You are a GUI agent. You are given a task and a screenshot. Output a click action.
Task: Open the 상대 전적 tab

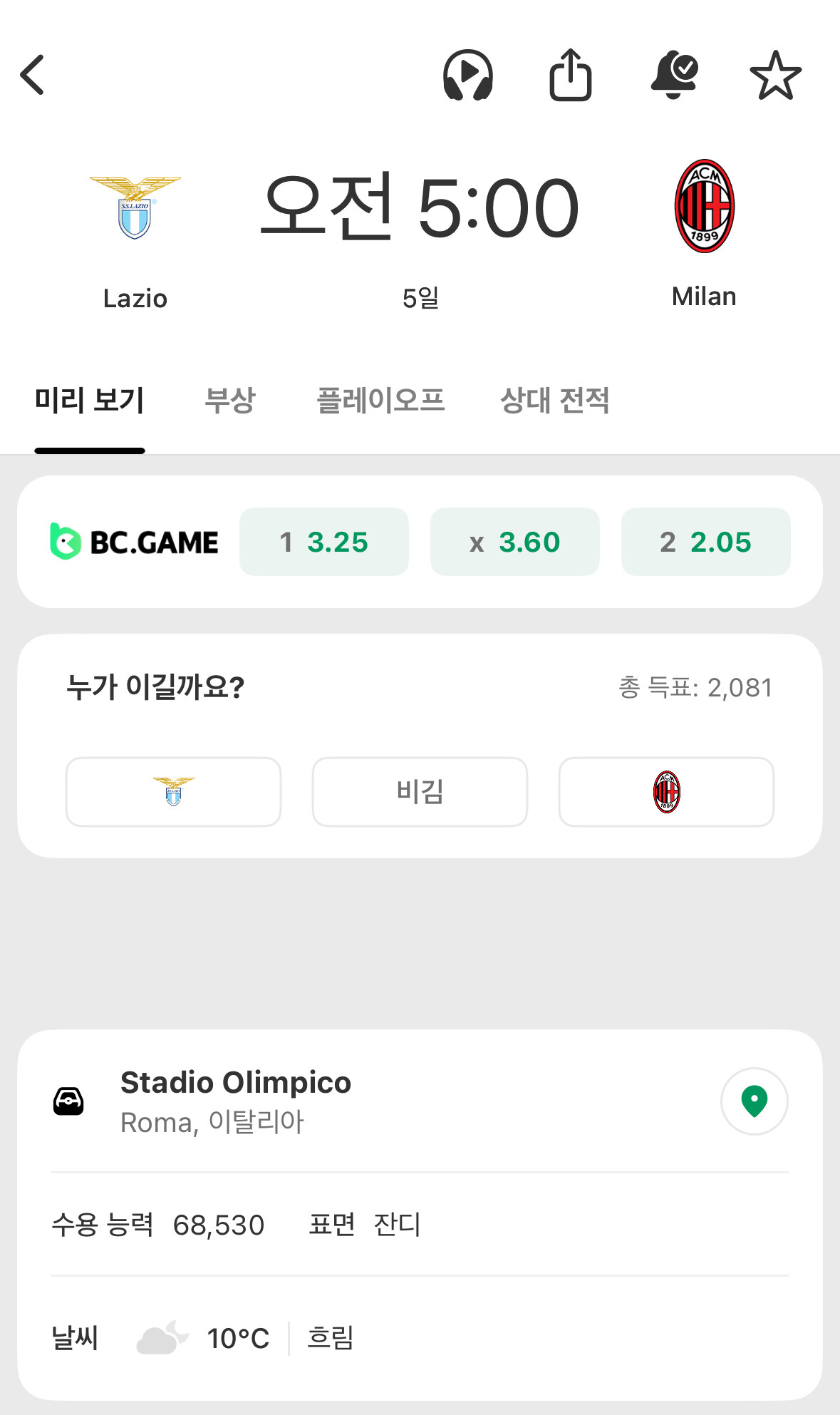coord(554,400)
